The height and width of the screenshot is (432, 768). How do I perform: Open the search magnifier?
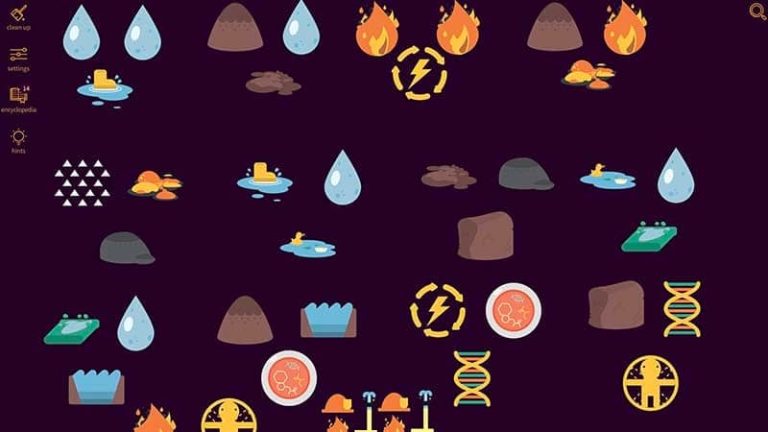(757, 11)
